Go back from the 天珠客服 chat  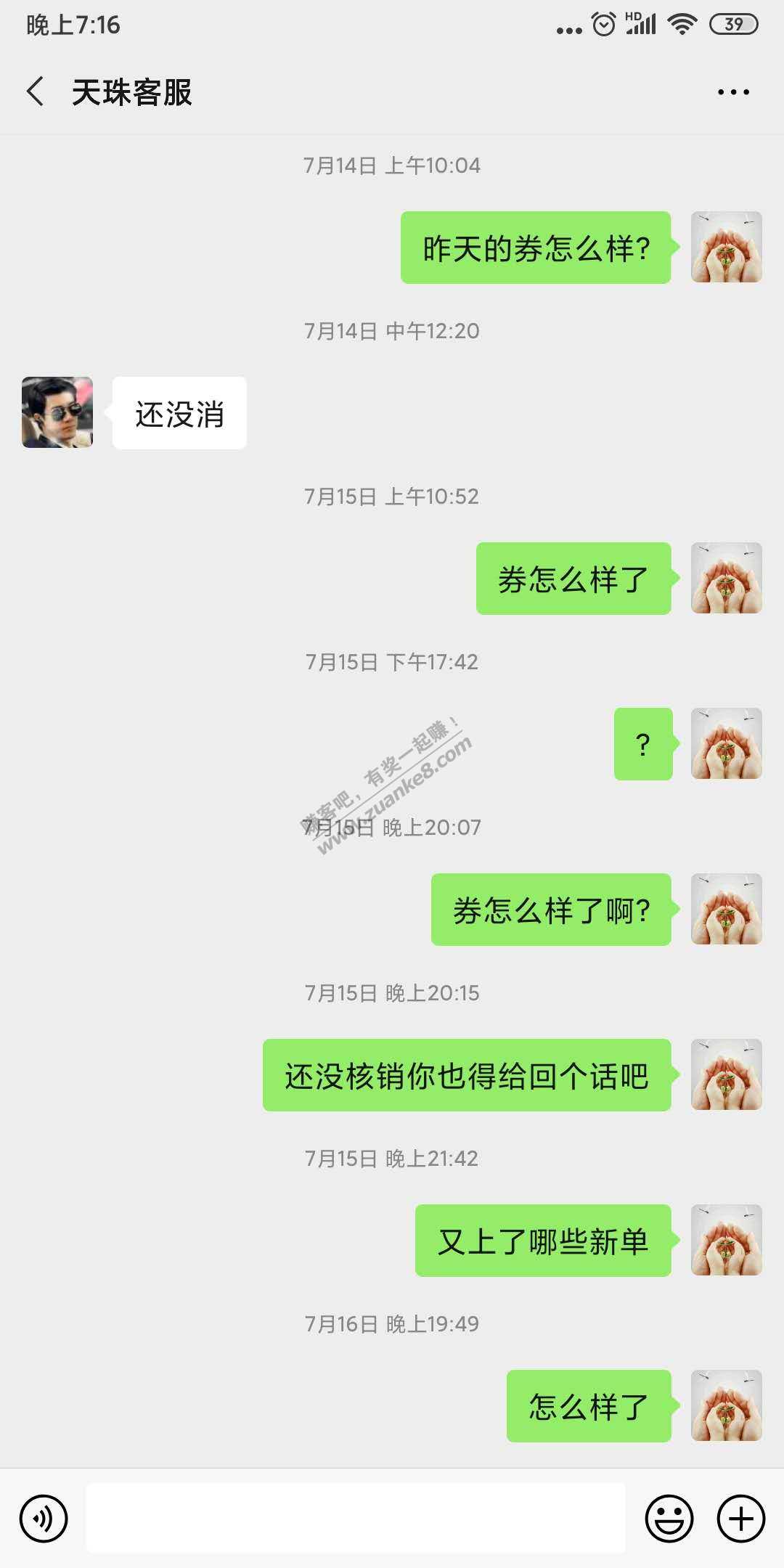35,92
